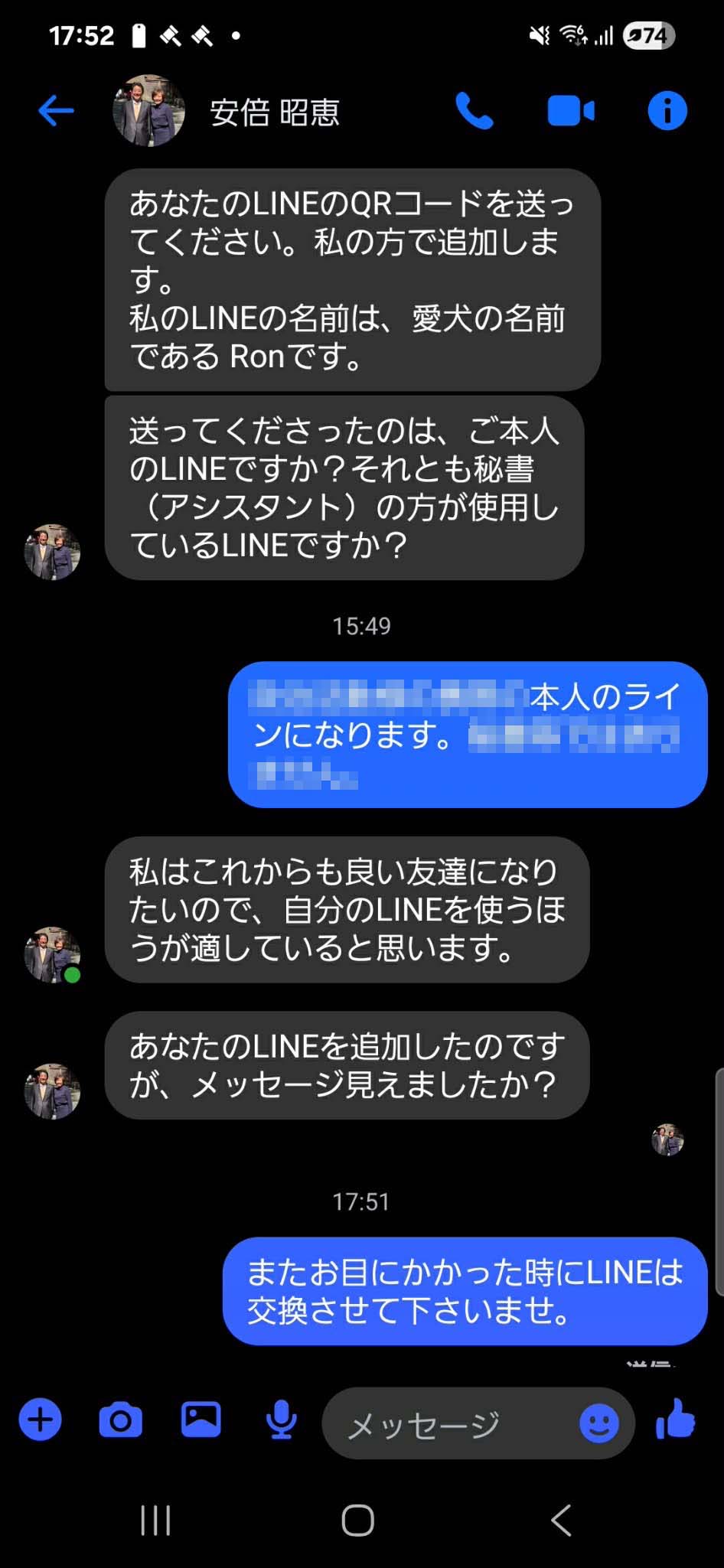Image resolution: width=724 pixels, height=1568 pixels.
Task: Open the conversation info panel
Action: pyautogui.click(x=667, y=111)
